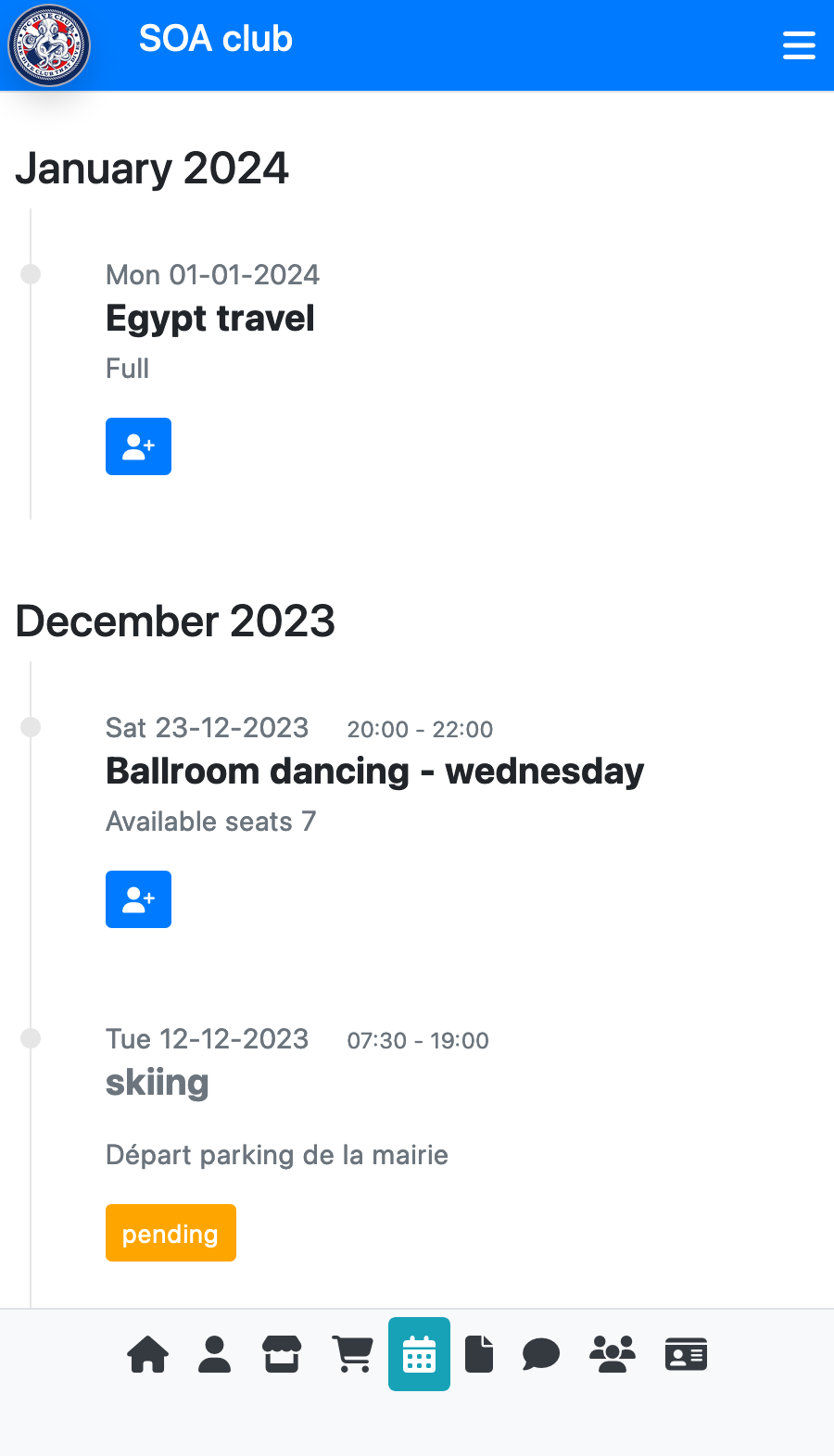This screenshot has height=1456, width=834.
Task: Open the user profile tab
Action: (214, 1354)
